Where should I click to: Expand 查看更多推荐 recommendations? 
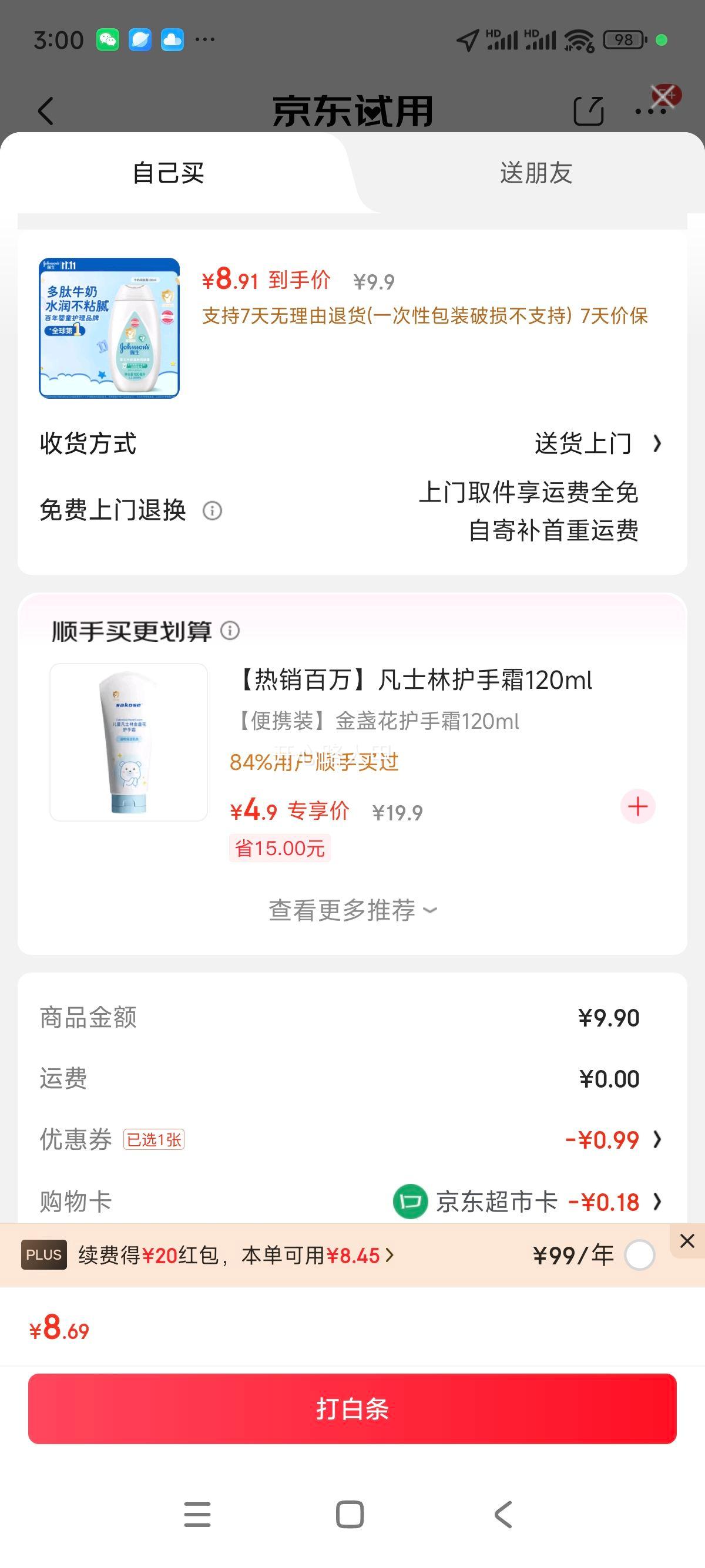coord(352,910)
